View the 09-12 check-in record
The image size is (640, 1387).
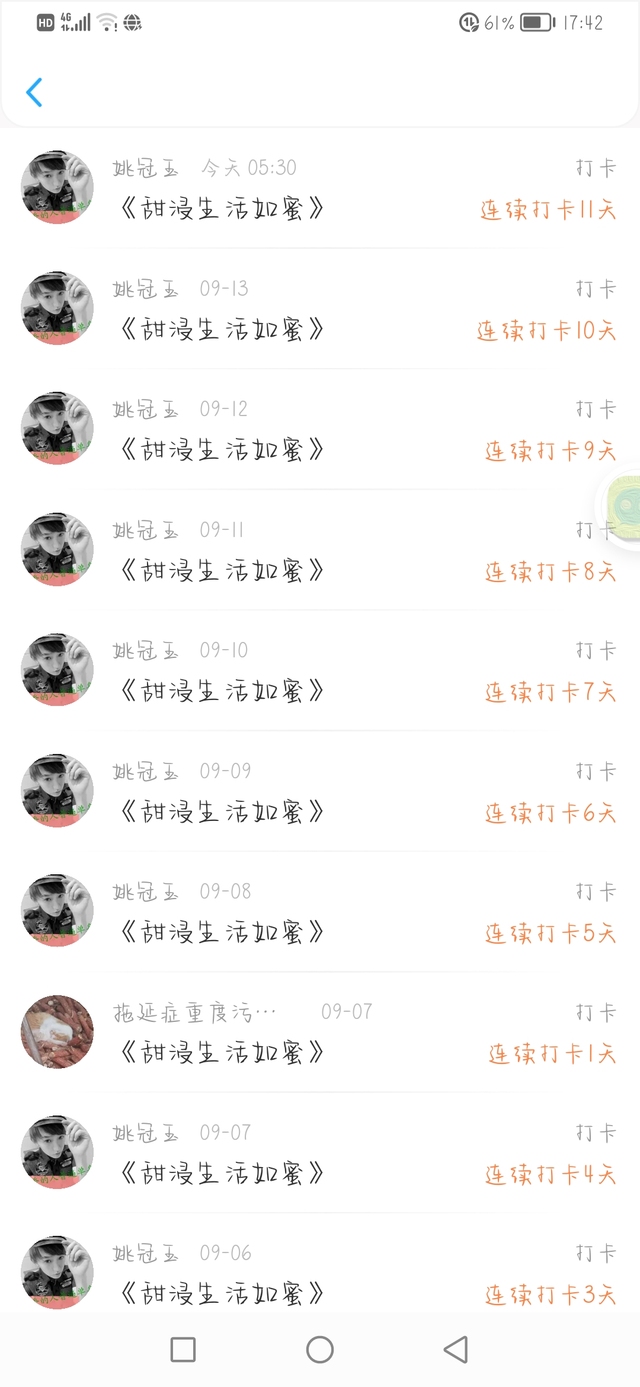point(320,430)
